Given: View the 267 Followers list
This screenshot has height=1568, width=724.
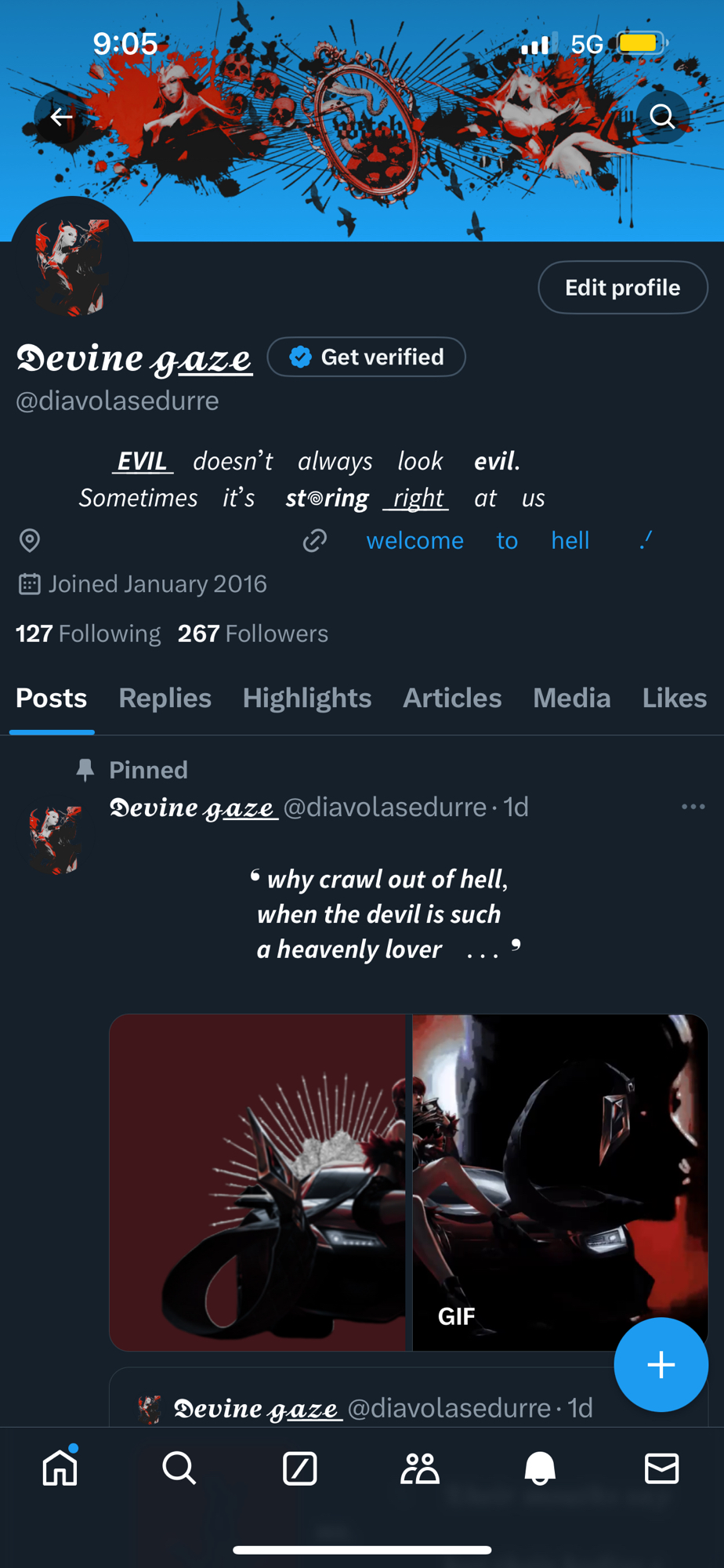Looking at the screenshot, I should click(252, 633).
